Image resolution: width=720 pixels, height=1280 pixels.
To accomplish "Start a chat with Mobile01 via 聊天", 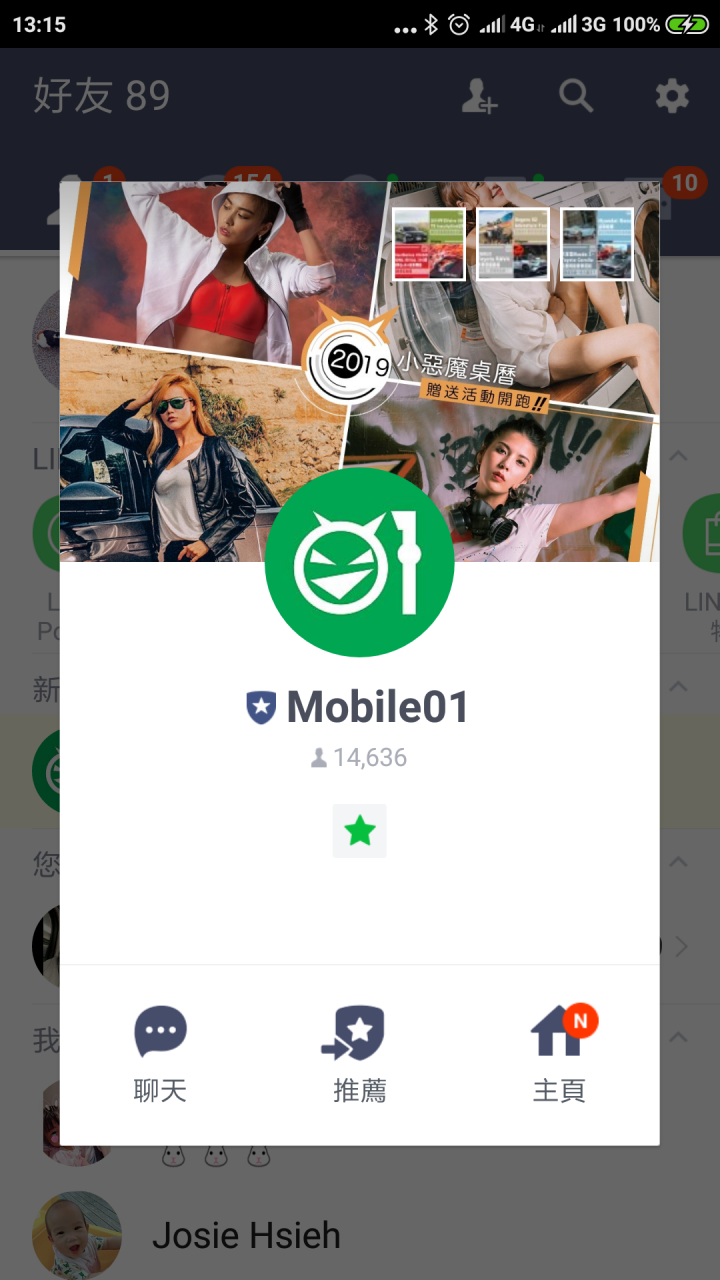I will tap(160, 1053).
